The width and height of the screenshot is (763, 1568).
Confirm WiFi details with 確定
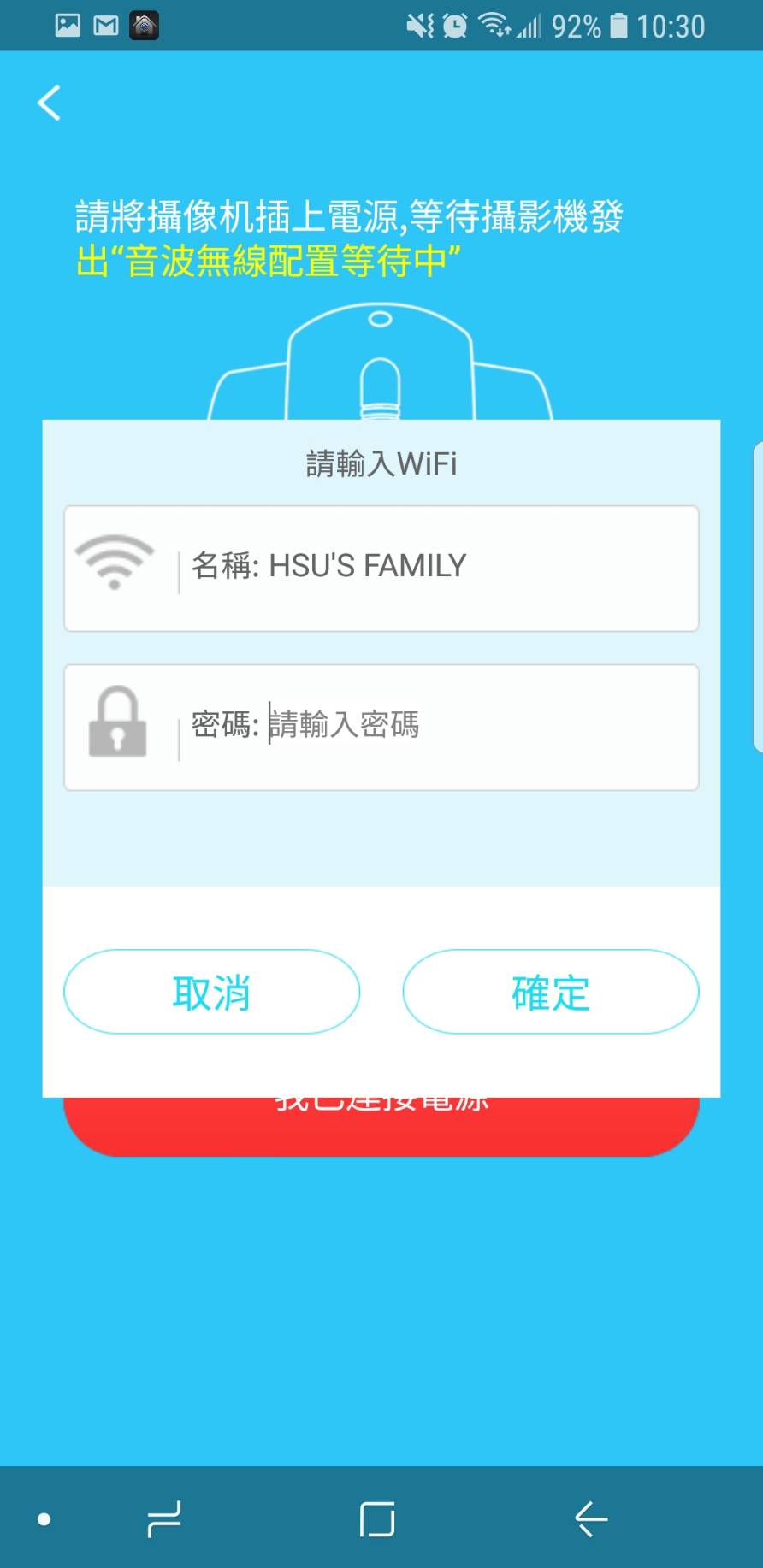(x=551, y=992)
